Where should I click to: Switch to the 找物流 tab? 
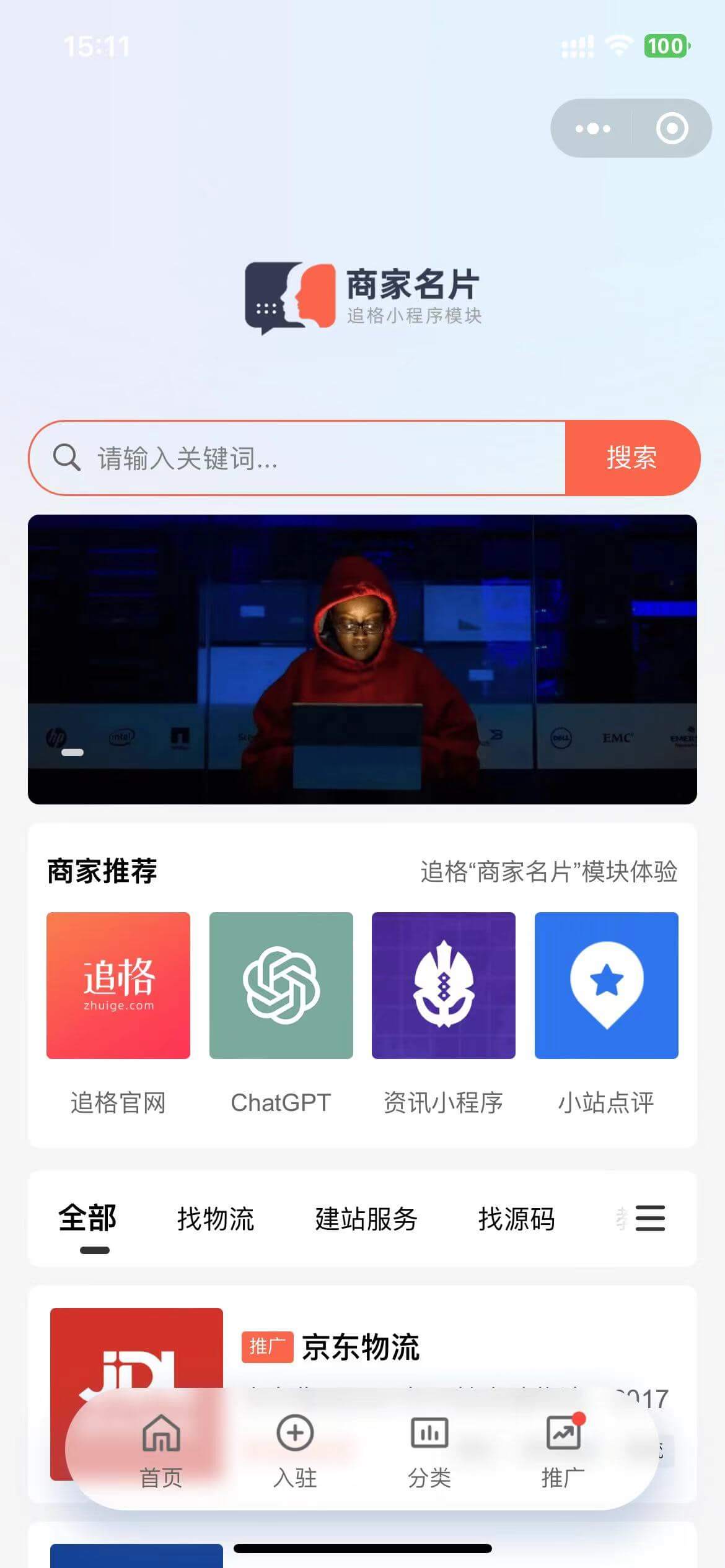[x=216, y=1219]
